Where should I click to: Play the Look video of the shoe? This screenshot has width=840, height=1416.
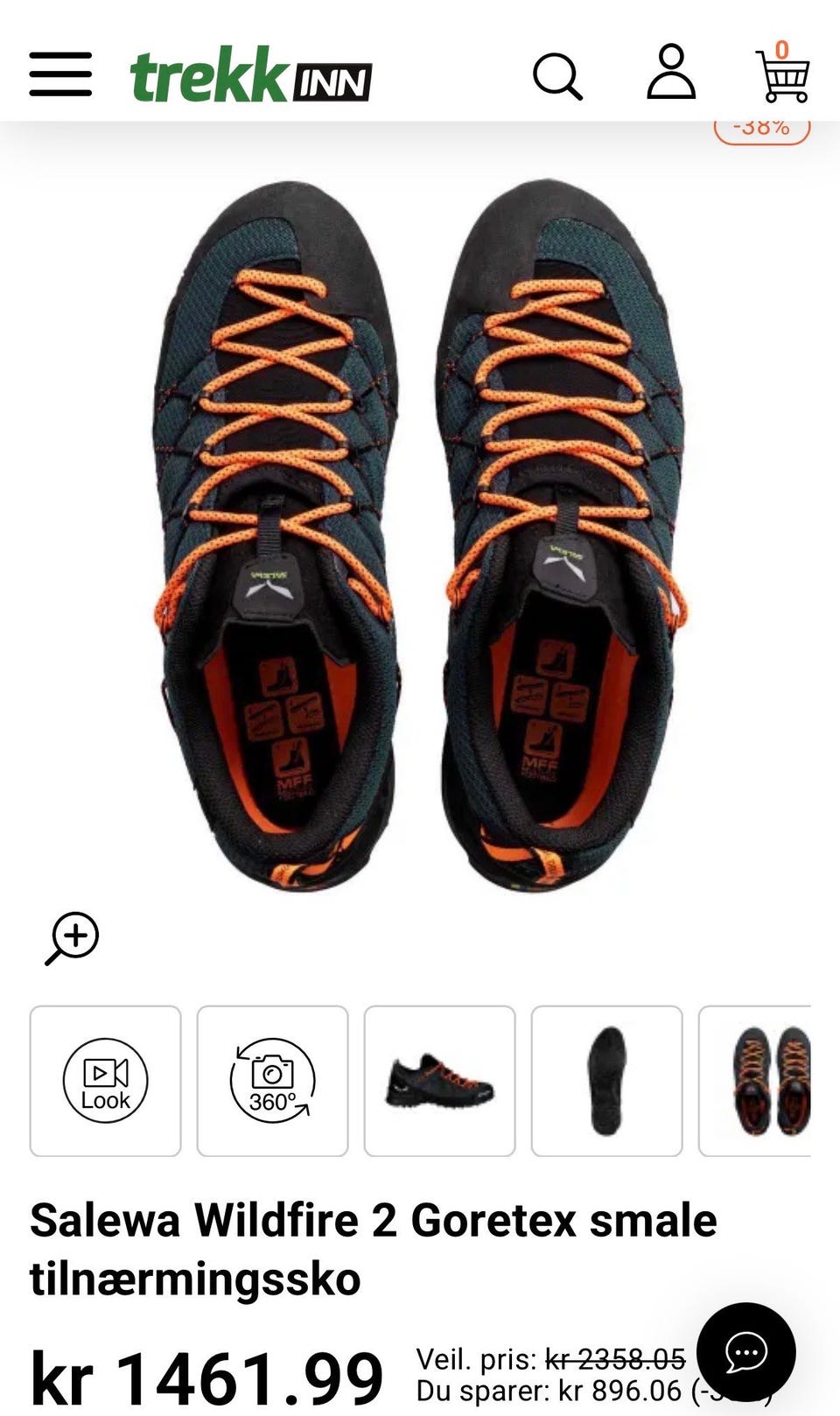click(106, 1081)
